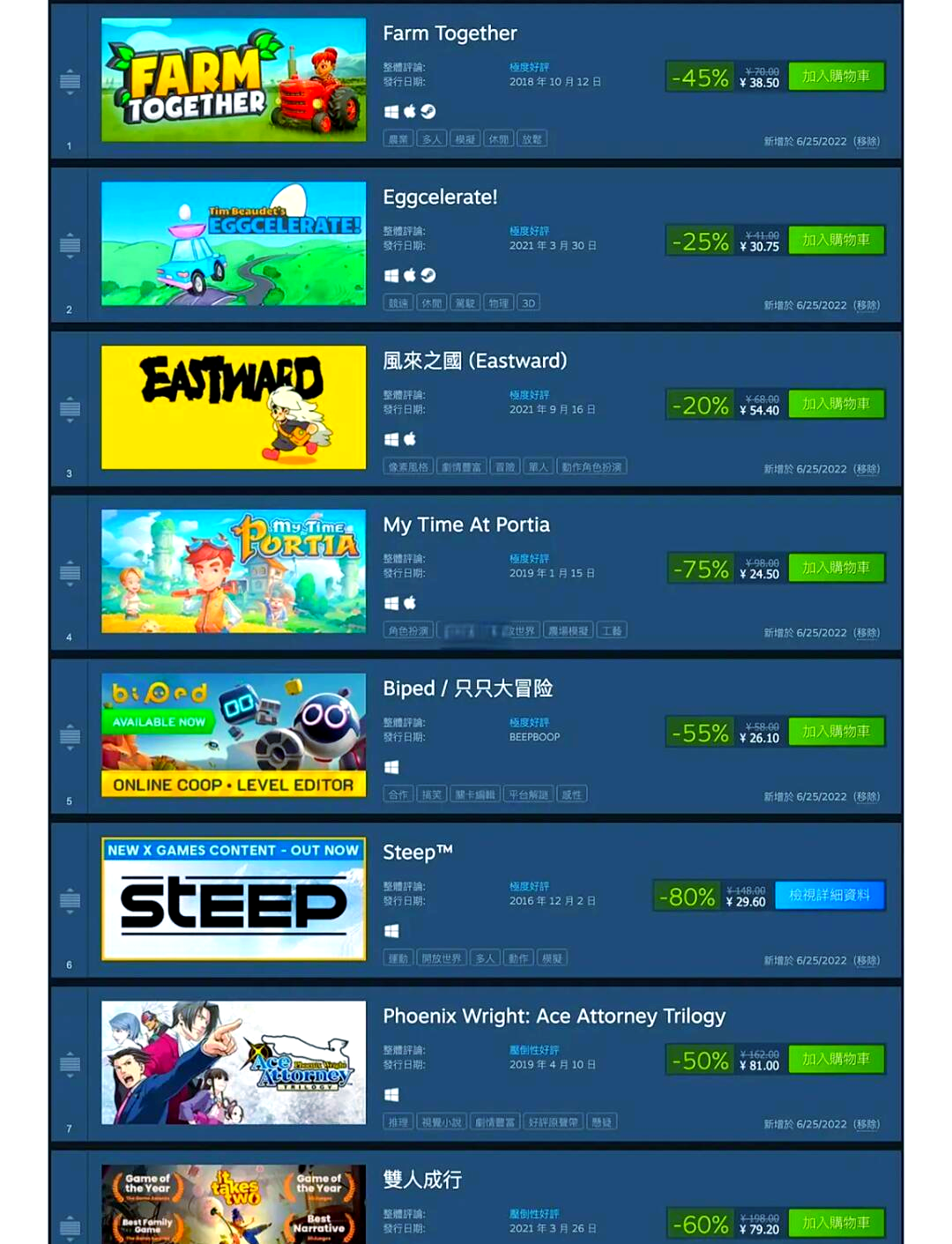This screenshot has height=1244, width=952.
Task: Remove Farm Together from wishlist
Action: [866, 141]
